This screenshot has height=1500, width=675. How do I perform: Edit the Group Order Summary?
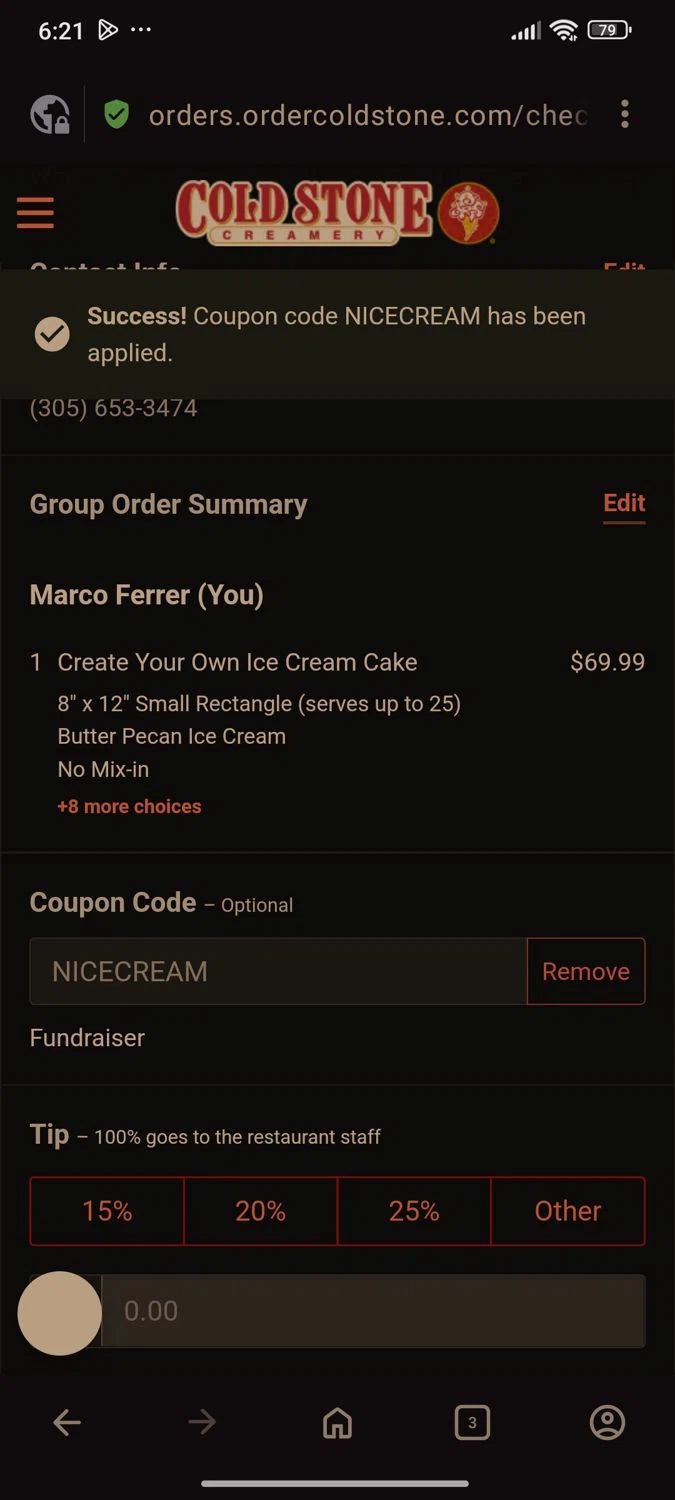[x=624, y=503]
